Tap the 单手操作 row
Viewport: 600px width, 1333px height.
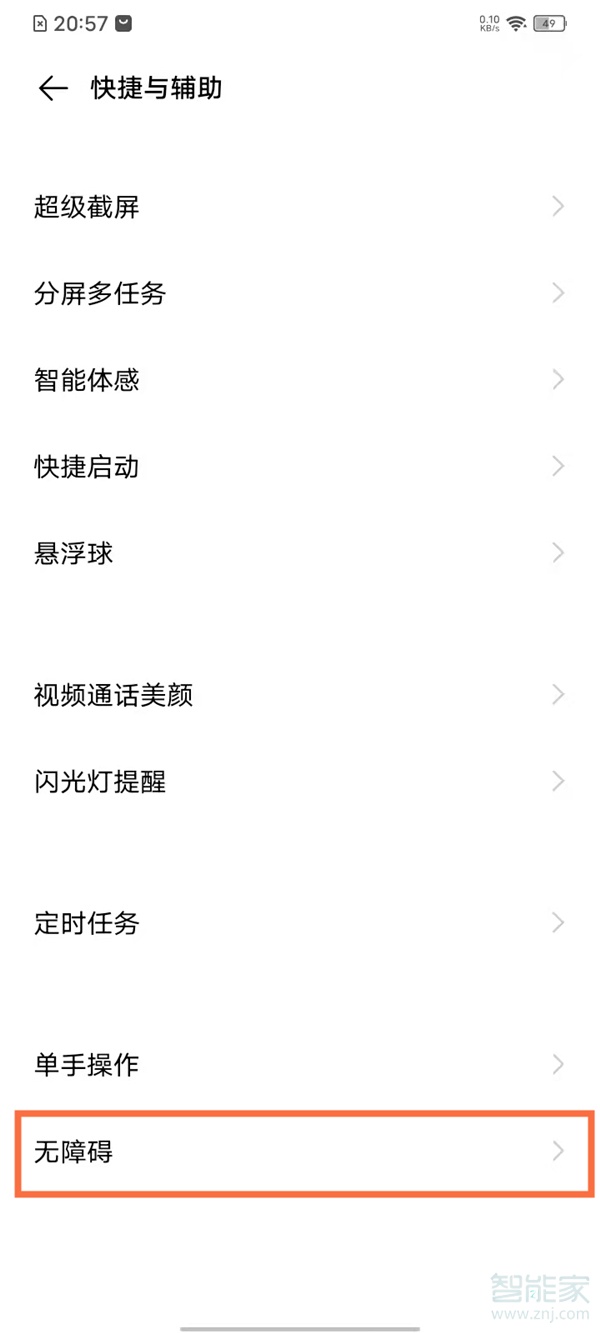point(300,1065)
